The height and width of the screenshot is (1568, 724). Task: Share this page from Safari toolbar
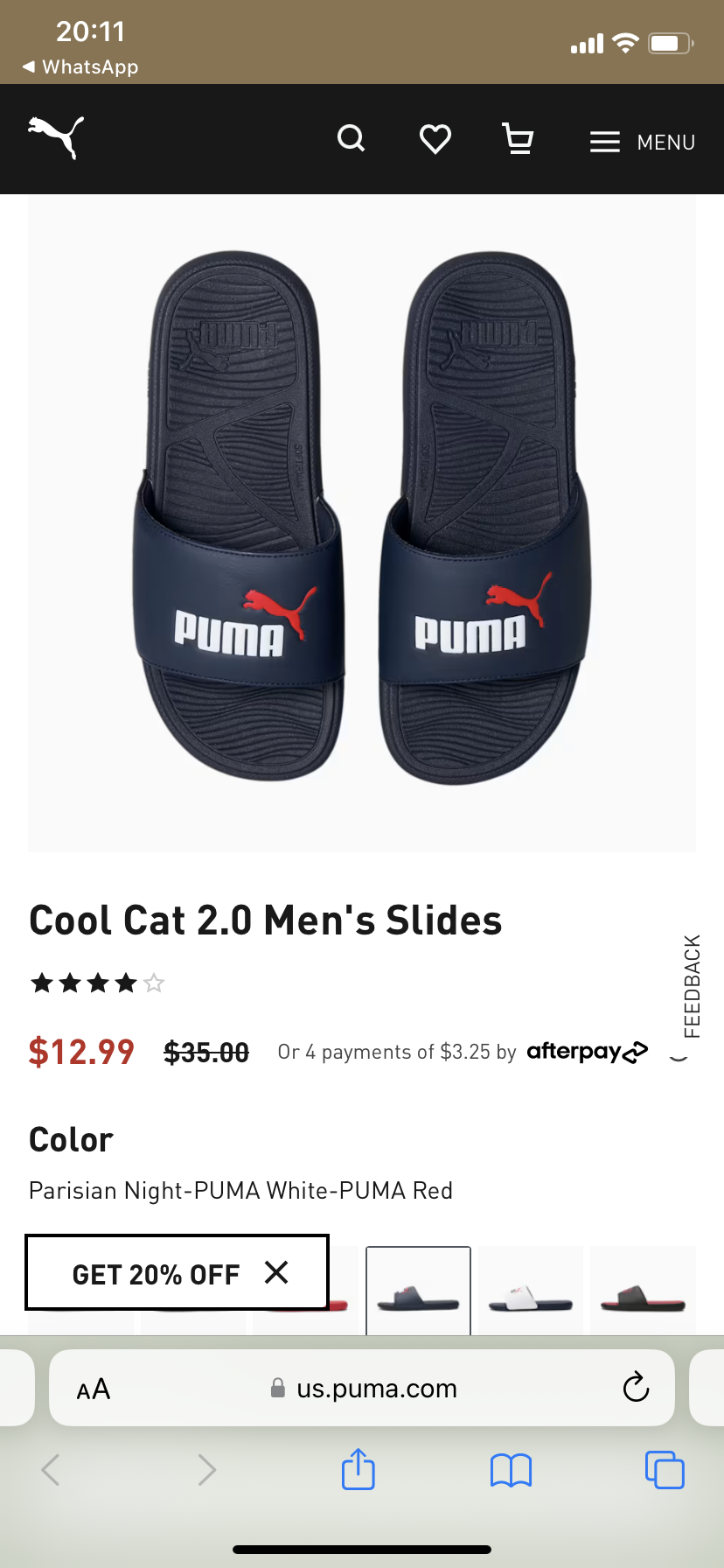(359, 1469)
